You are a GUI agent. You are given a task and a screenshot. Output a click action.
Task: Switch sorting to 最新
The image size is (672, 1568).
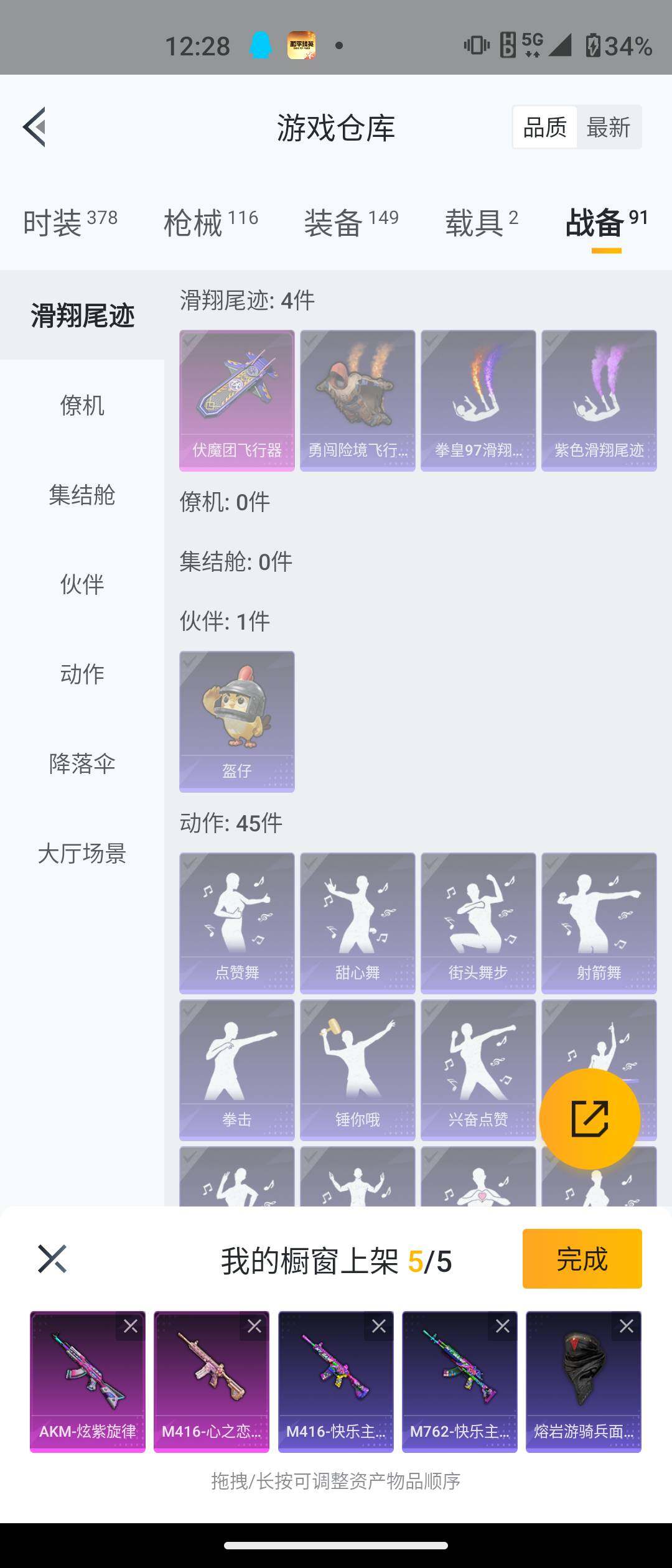608,126
